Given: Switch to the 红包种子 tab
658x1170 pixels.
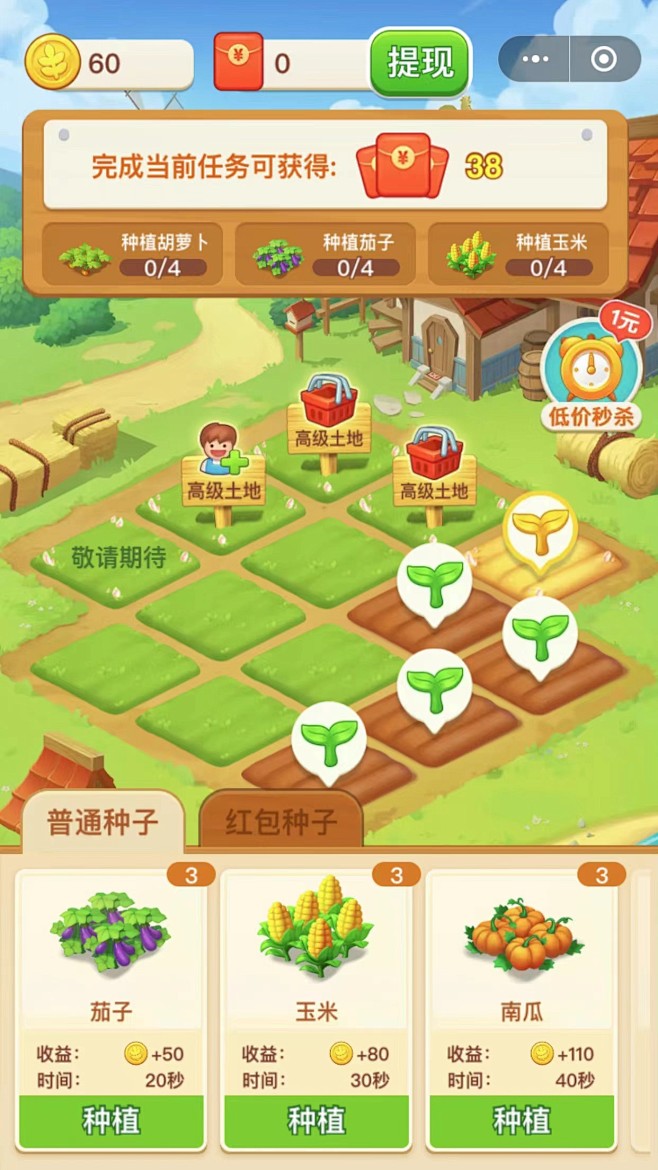Looking at the screenshot, I should (281, 822).
